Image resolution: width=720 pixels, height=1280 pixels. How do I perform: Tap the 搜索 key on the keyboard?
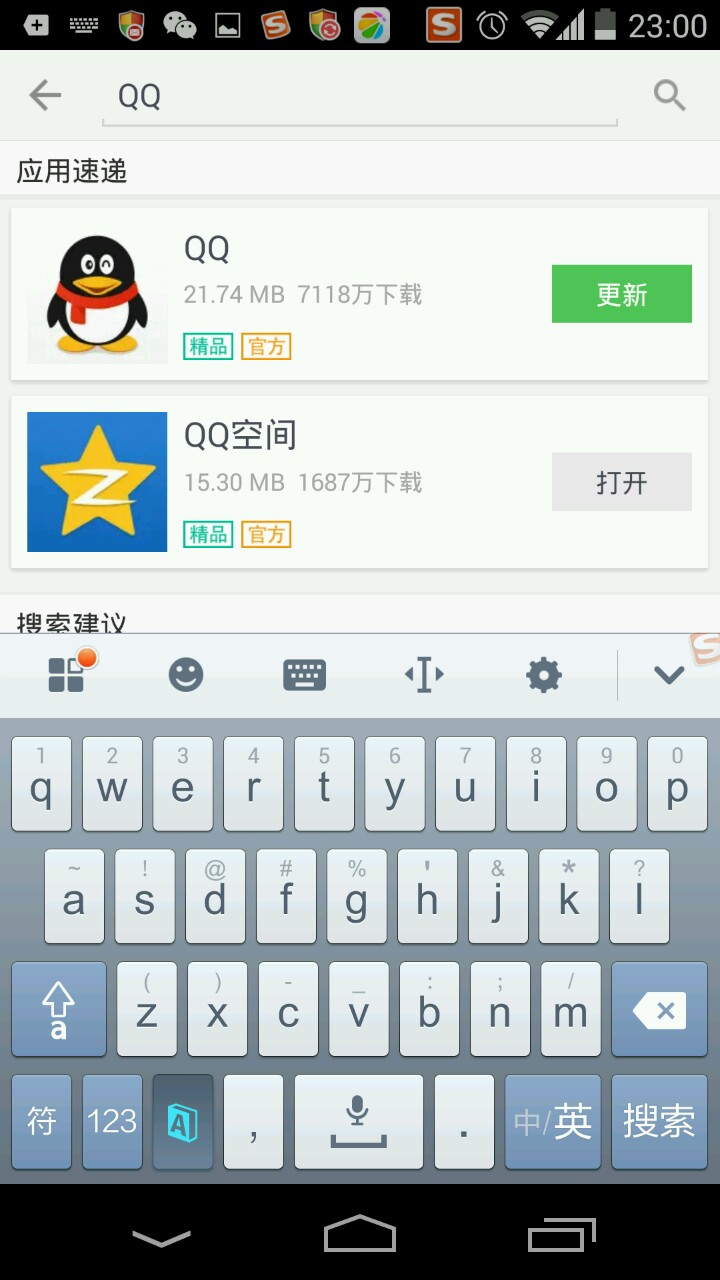(x=658, y=1121)
